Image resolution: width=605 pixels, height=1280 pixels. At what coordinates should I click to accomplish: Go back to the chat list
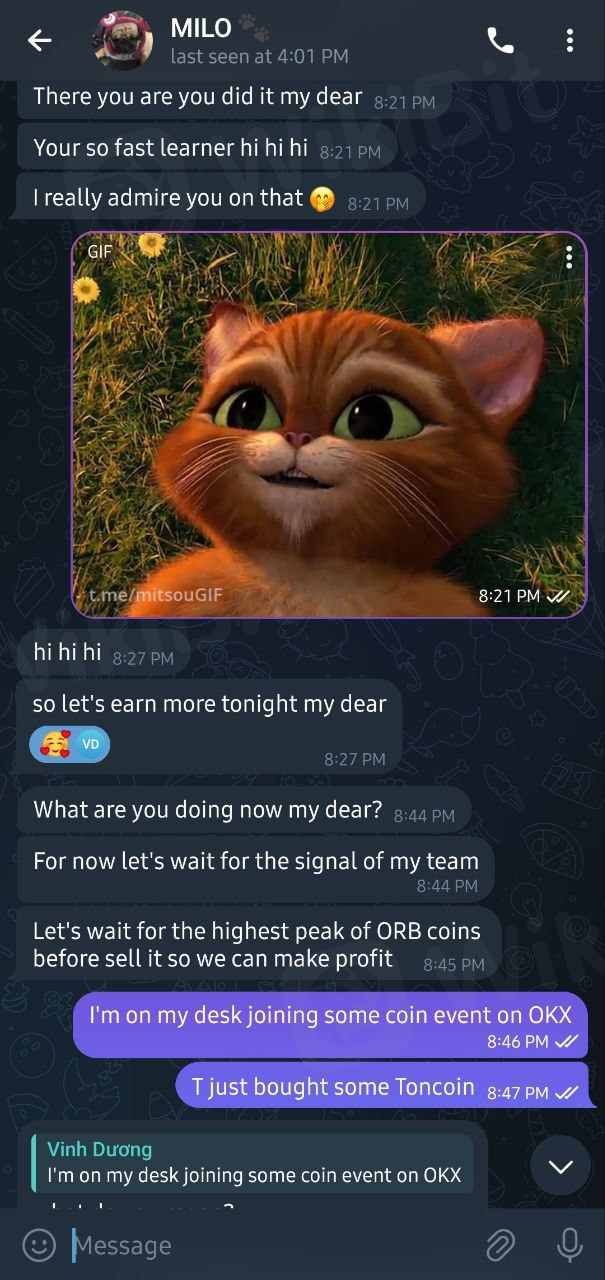click(x=39, y=40)
